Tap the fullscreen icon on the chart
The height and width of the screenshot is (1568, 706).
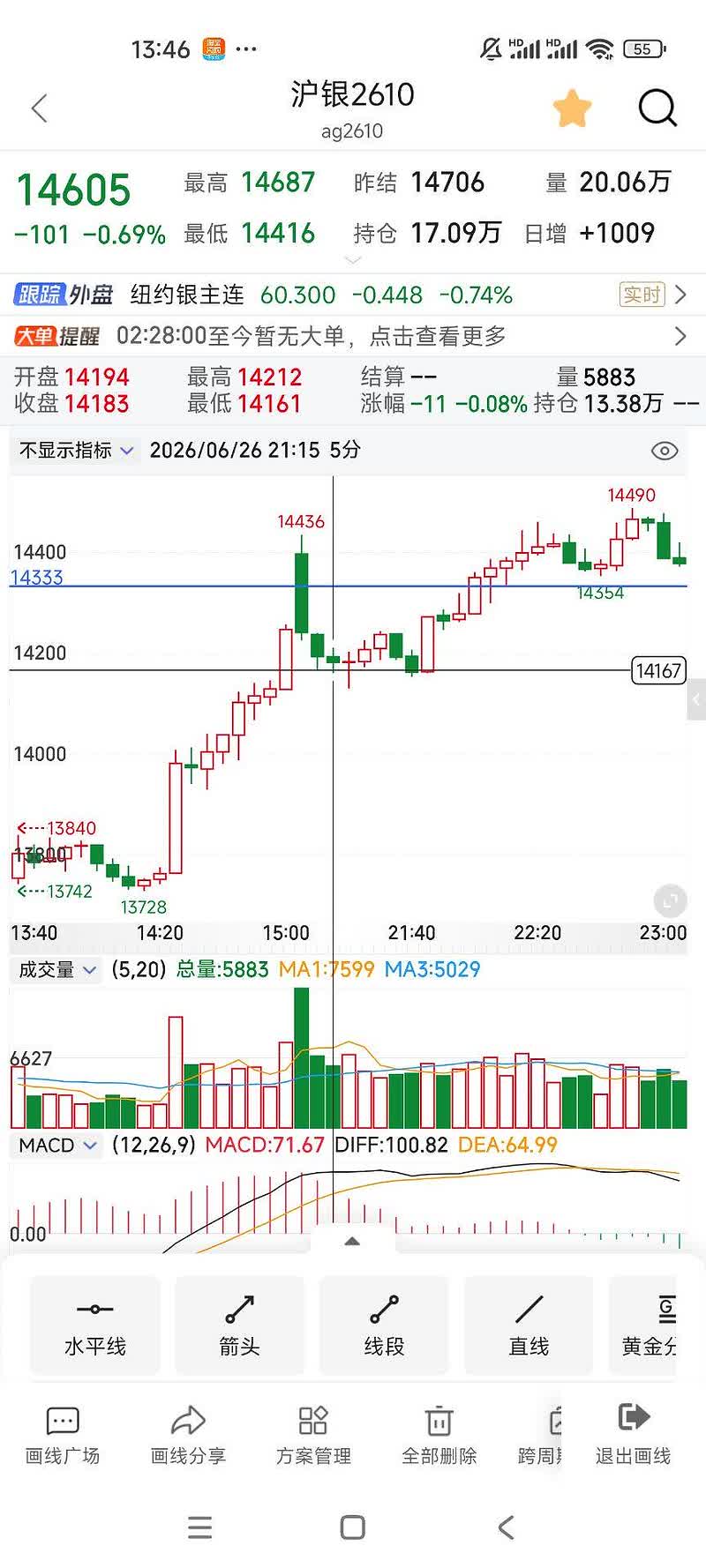670,900
